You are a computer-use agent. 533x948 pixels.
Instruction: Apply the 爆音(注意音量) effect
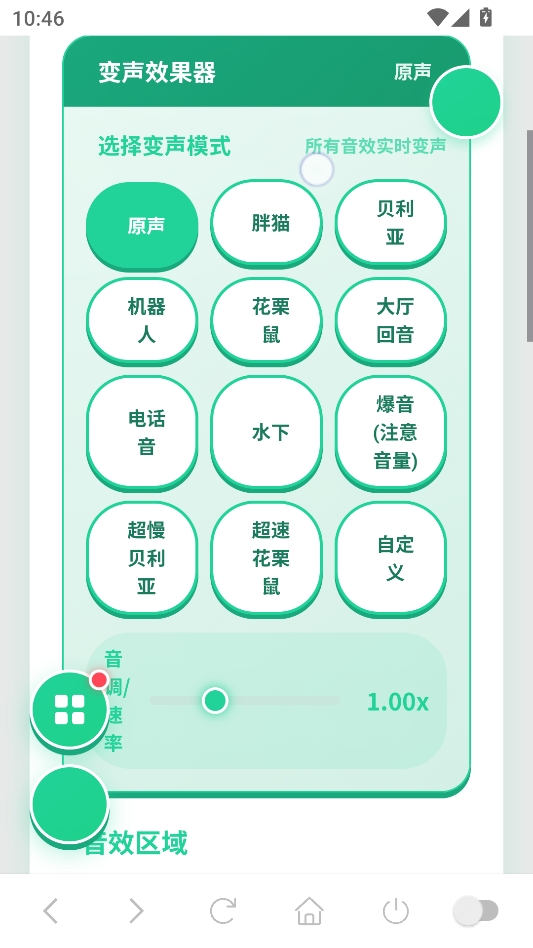(x=391, y=433)
